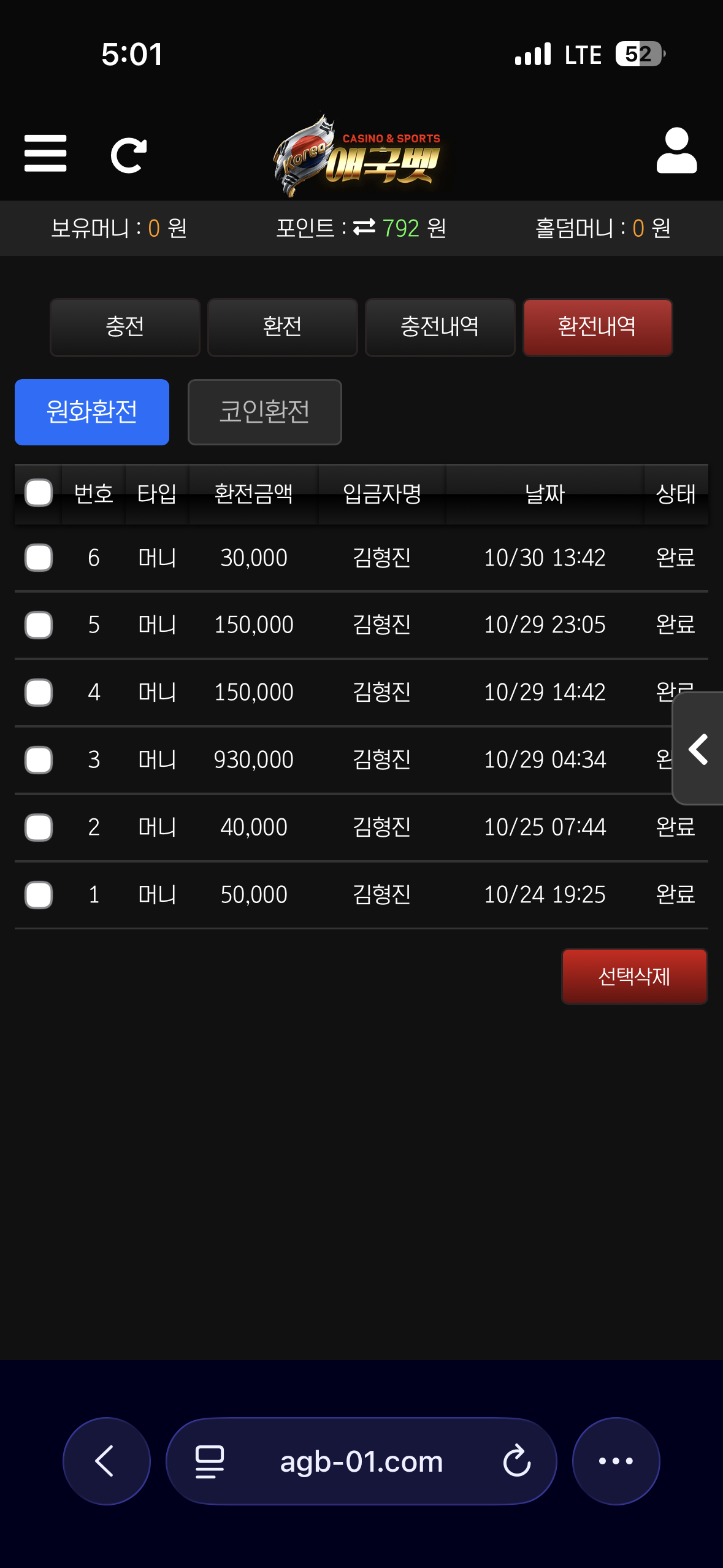Go to the 충전 tab
This screenshot has height=1568, width=723.
point(125,327)
